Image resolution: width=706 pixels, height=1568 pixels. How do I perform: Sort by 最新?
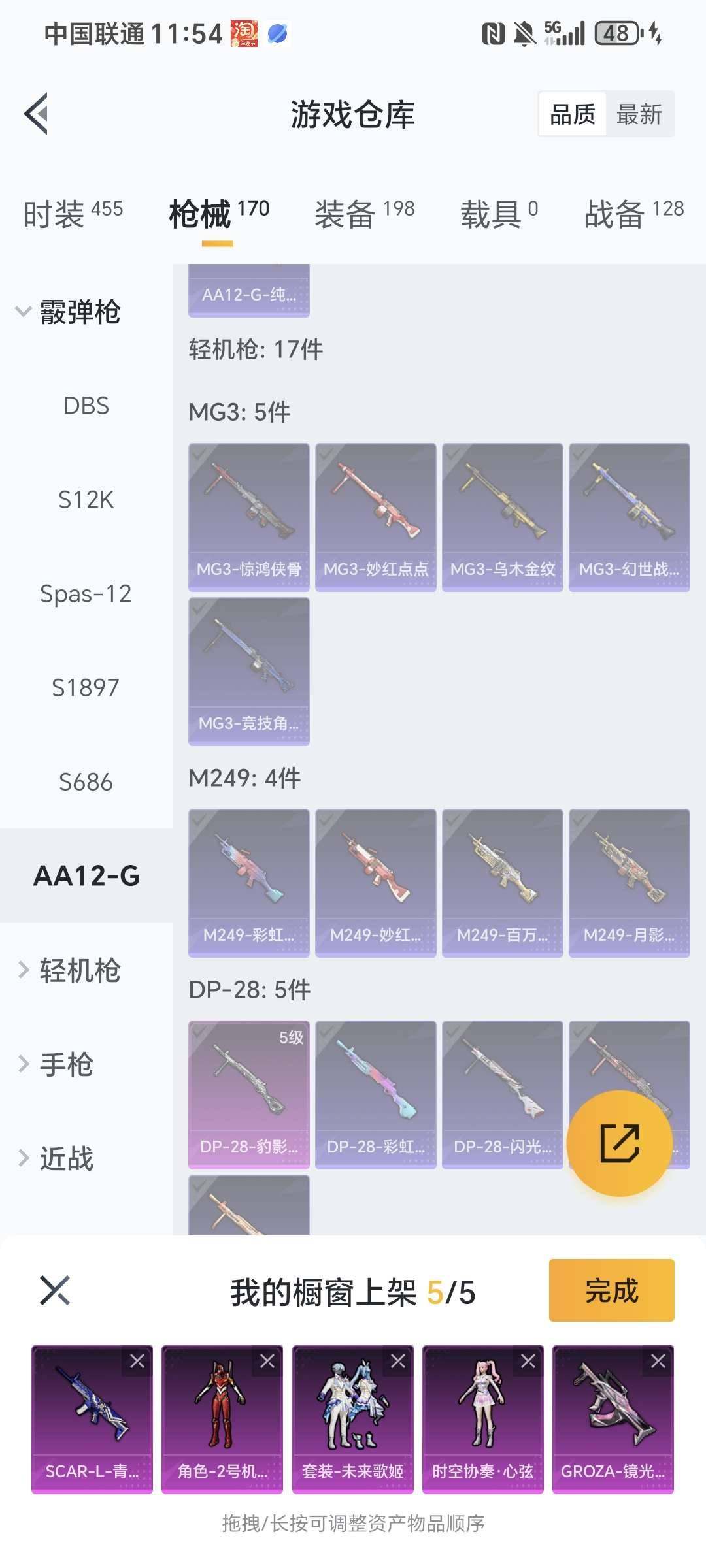[x=639, y=114]
